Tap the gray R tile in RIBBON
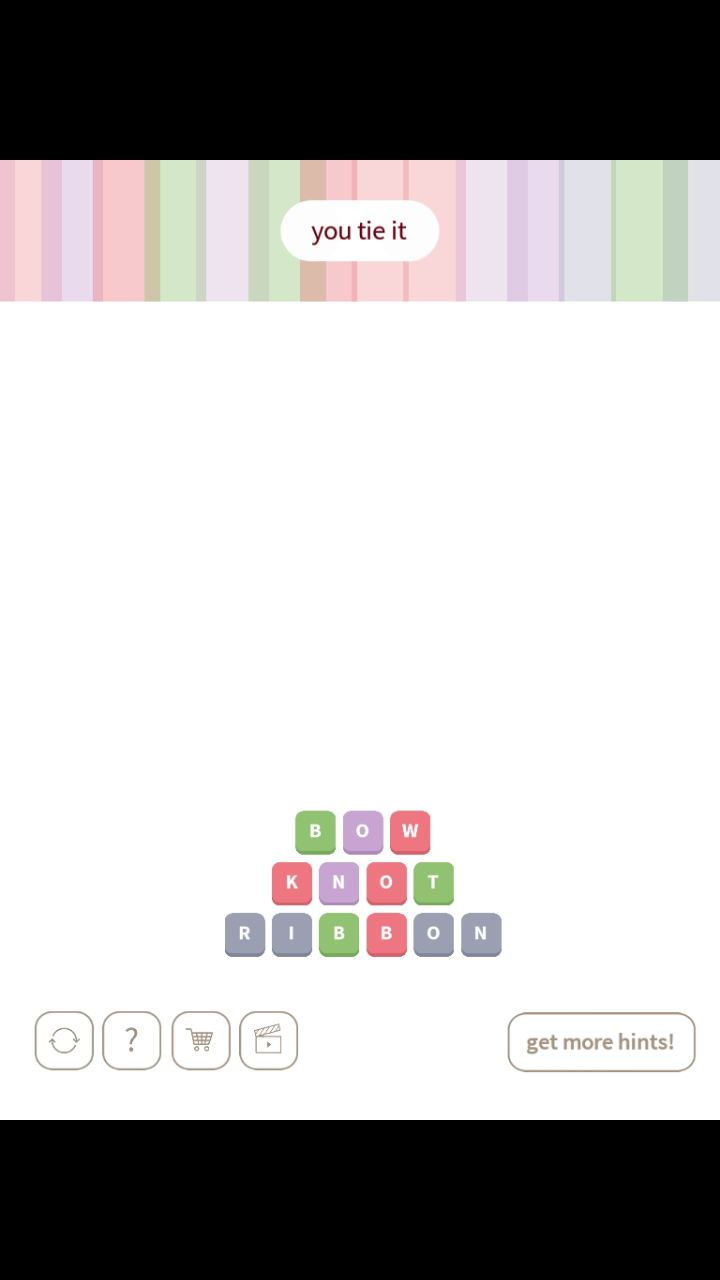The height and width of the screenshot is (1280, 720). 245,934
